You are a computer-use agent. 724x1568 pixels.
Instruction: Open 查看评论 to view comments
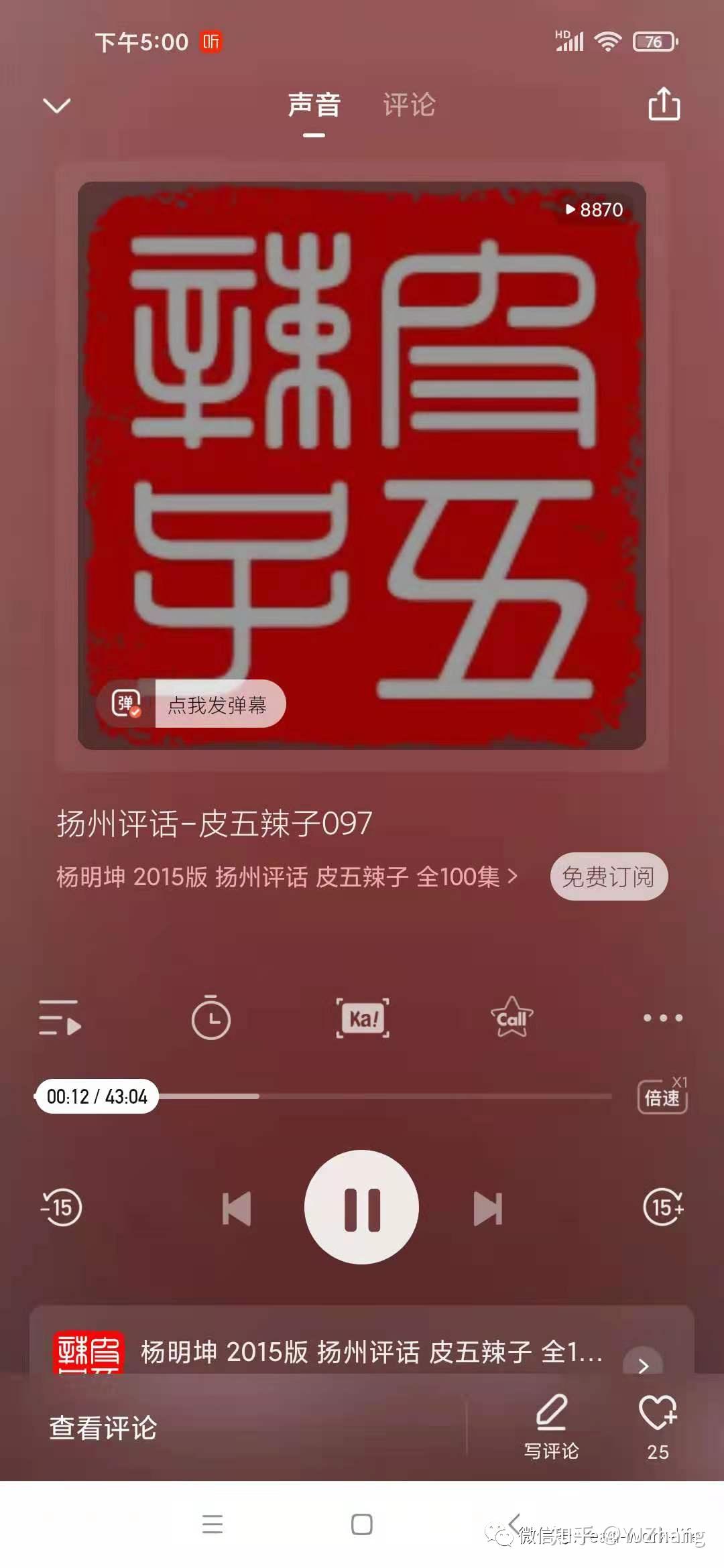pos(101,1426)
